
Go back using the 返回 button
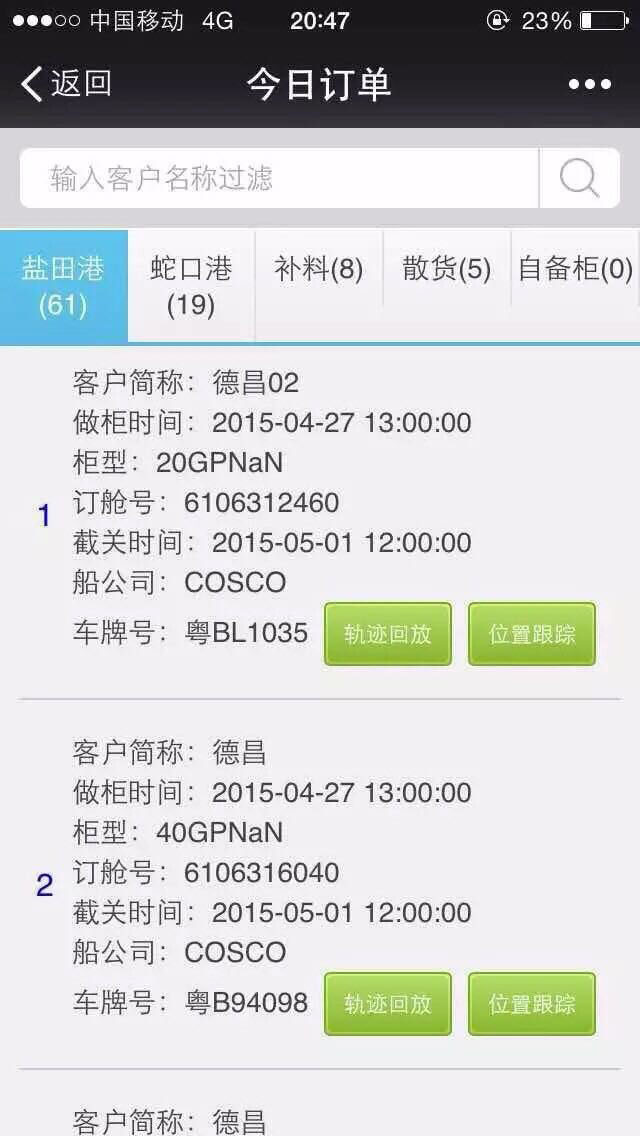click(x=65, y=84)
